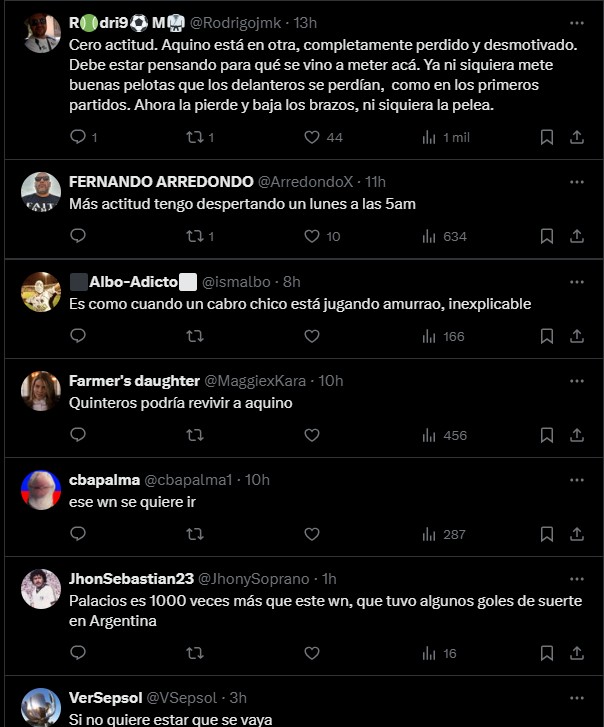Like the tweet from FERNANDO ARREDONDO
The height and width of the screenshot is (727, 604).
[311, 236]
